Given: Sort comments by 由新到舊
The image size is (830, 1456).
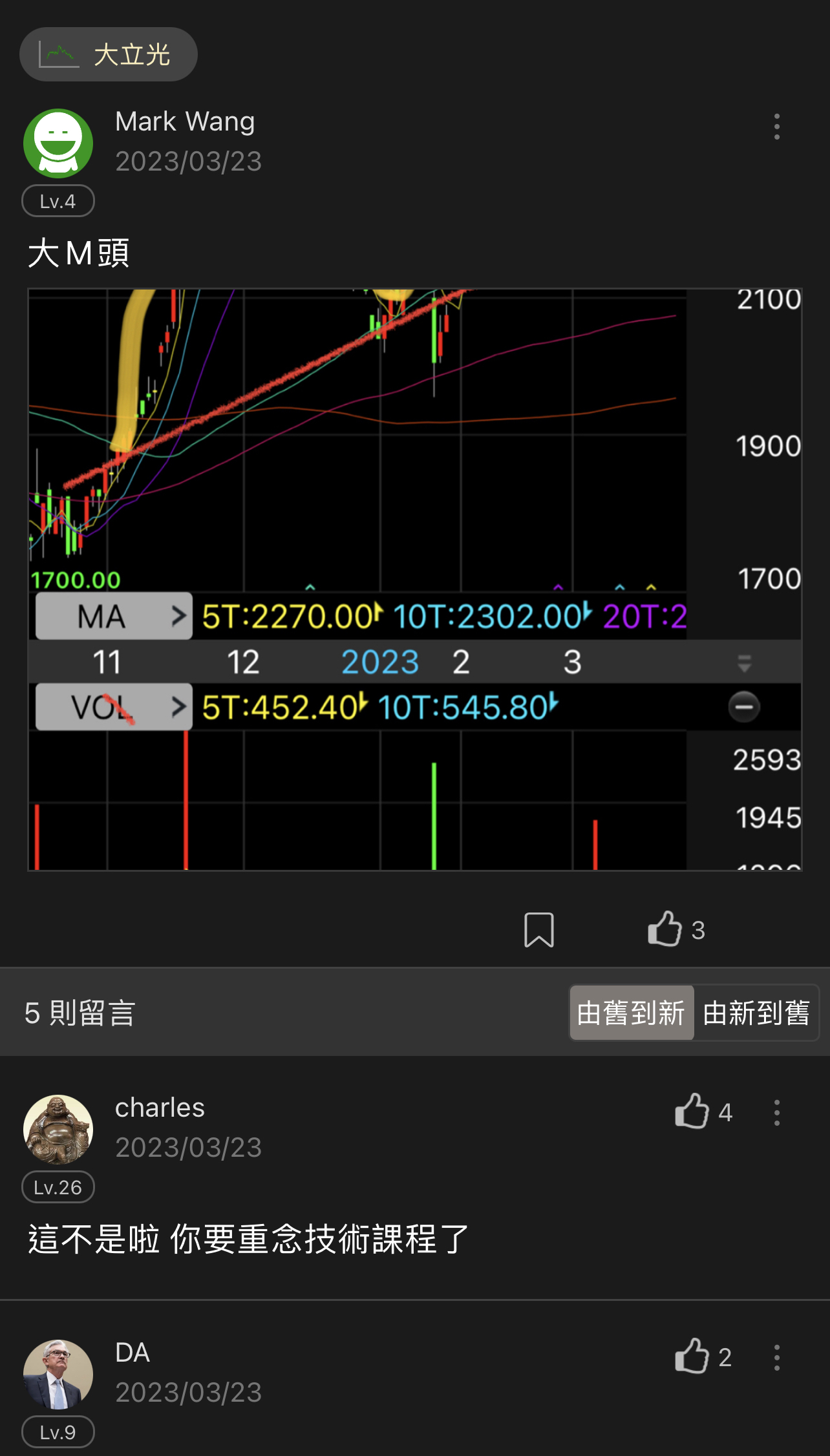Looking at the screenshot, I should pyautogui.click(x=756, y=1013).
